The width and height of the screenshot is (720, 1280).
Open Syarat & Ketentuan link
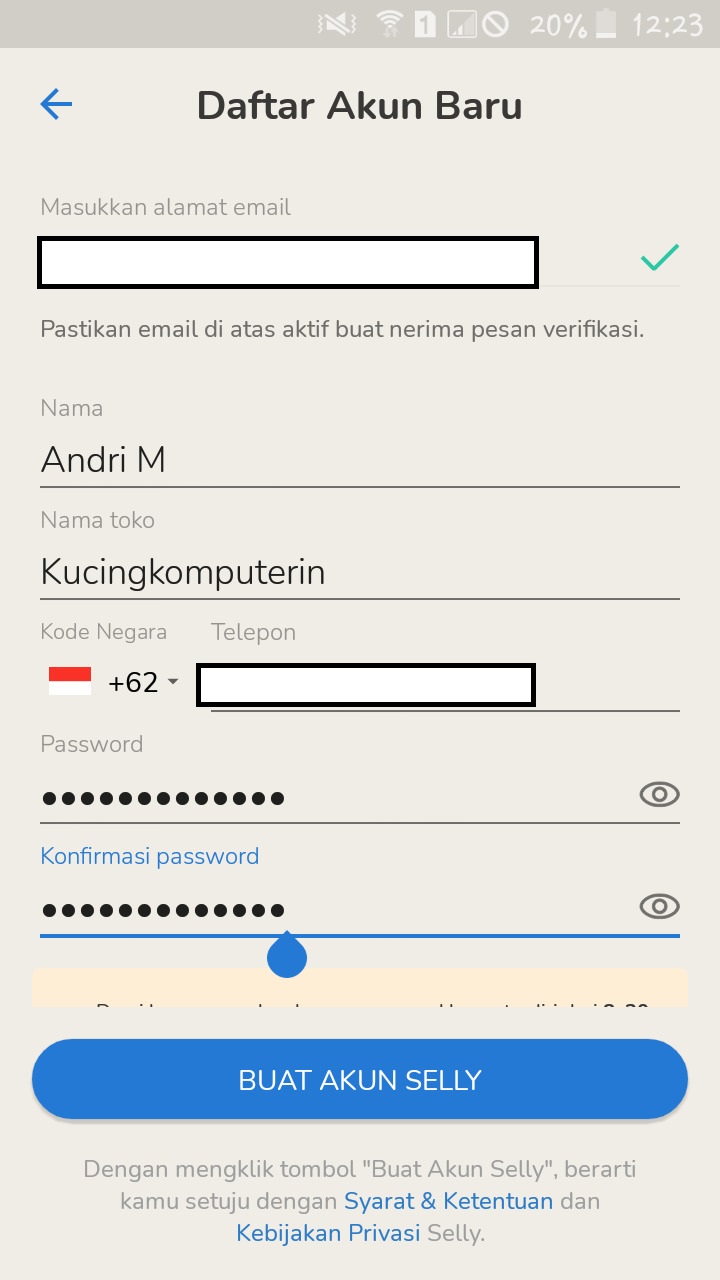click(448, 1201)
